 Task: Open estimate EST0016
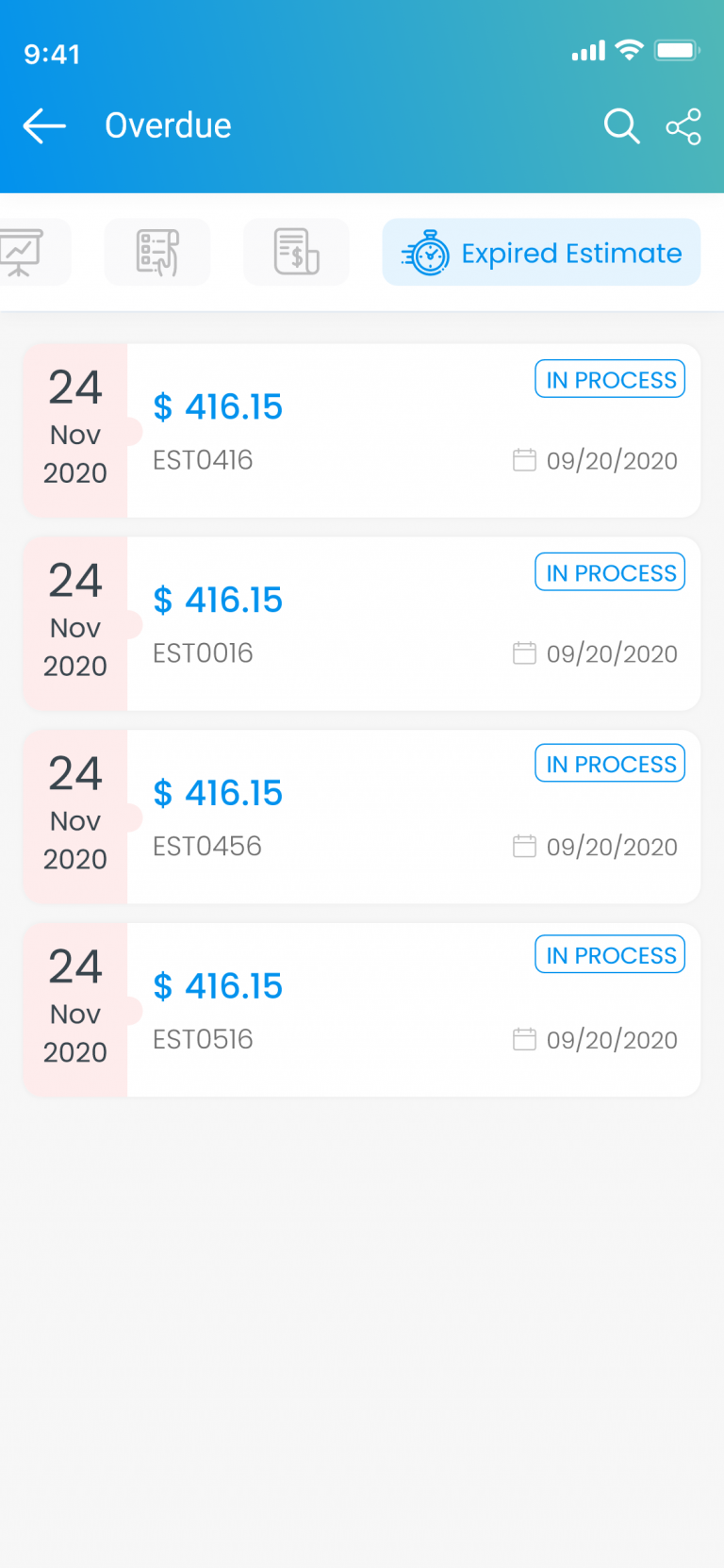point(362,623)
